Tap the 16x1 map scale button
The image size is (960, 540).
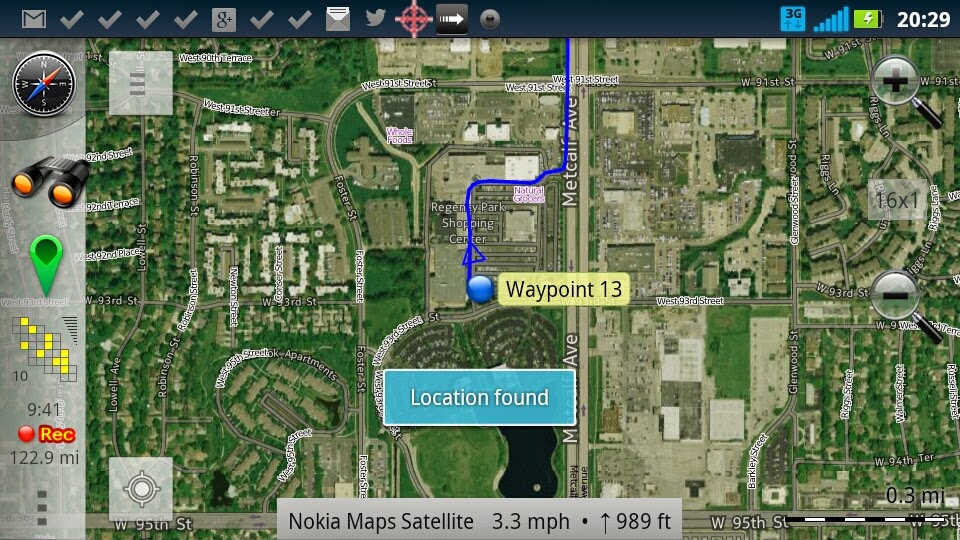coord(897,200)
